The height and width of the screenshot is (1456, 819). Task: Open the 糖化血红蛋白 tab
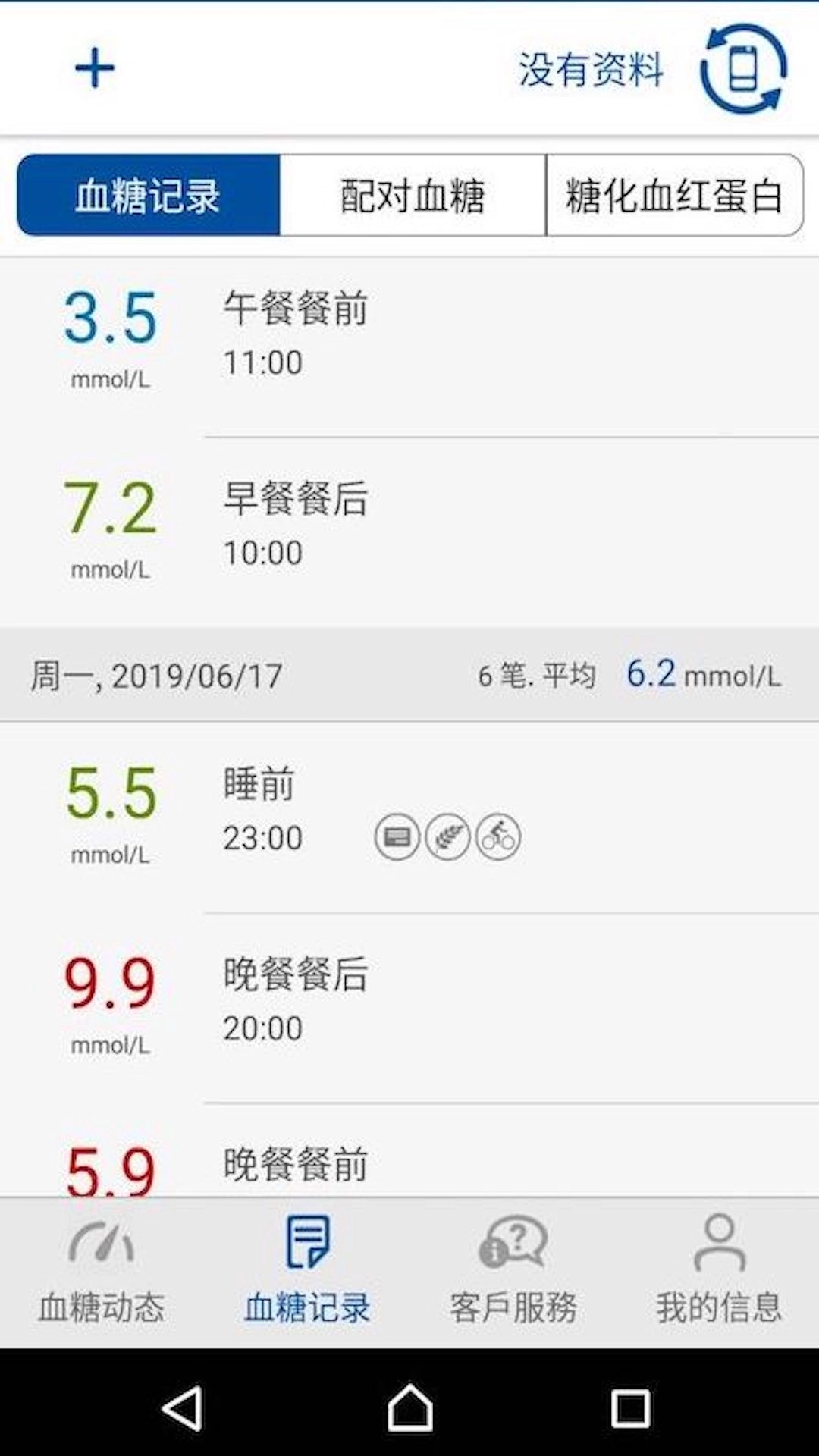click(x=675, y=195)
